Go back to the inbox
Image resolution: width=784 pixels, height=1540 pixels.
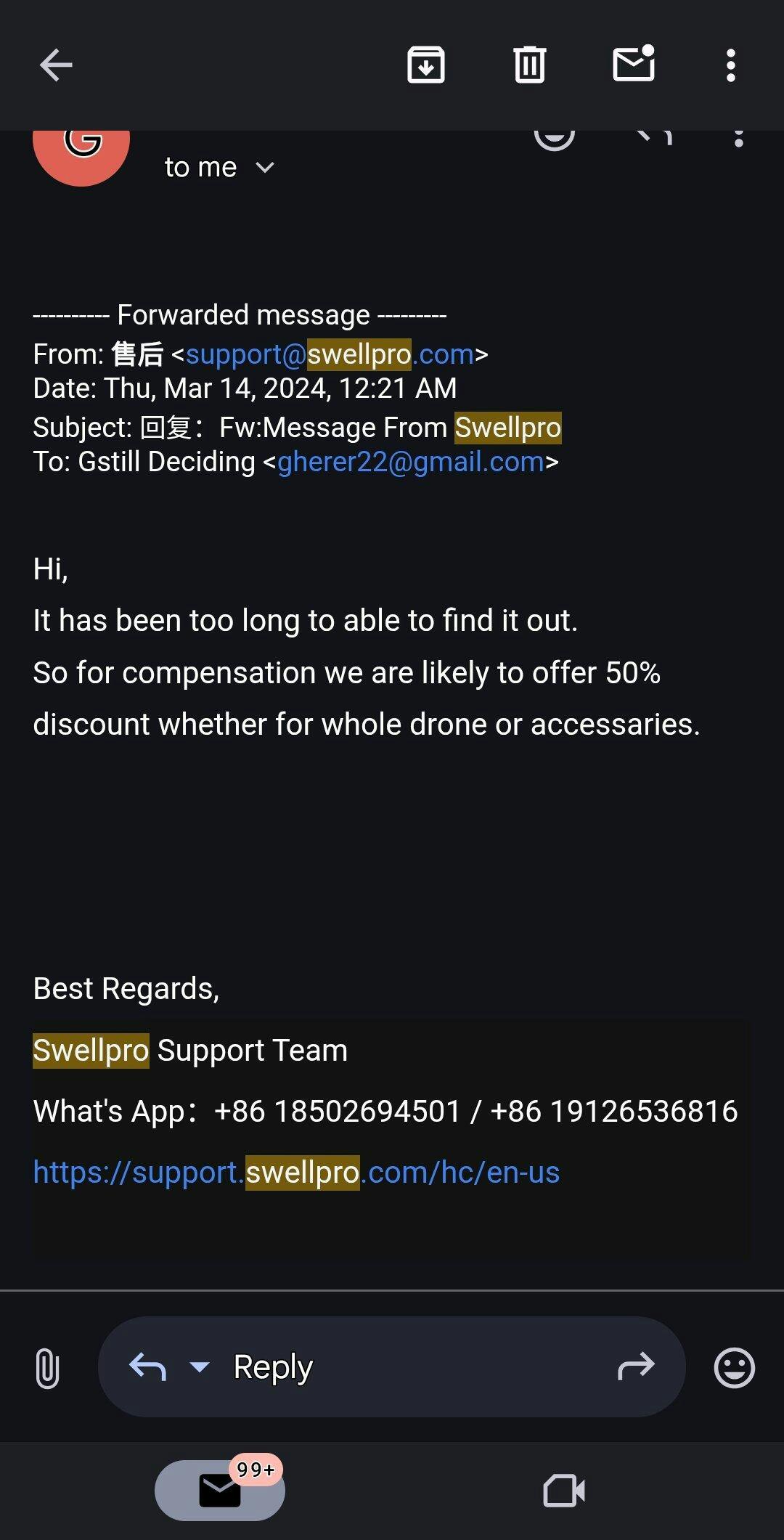point(56,65)
